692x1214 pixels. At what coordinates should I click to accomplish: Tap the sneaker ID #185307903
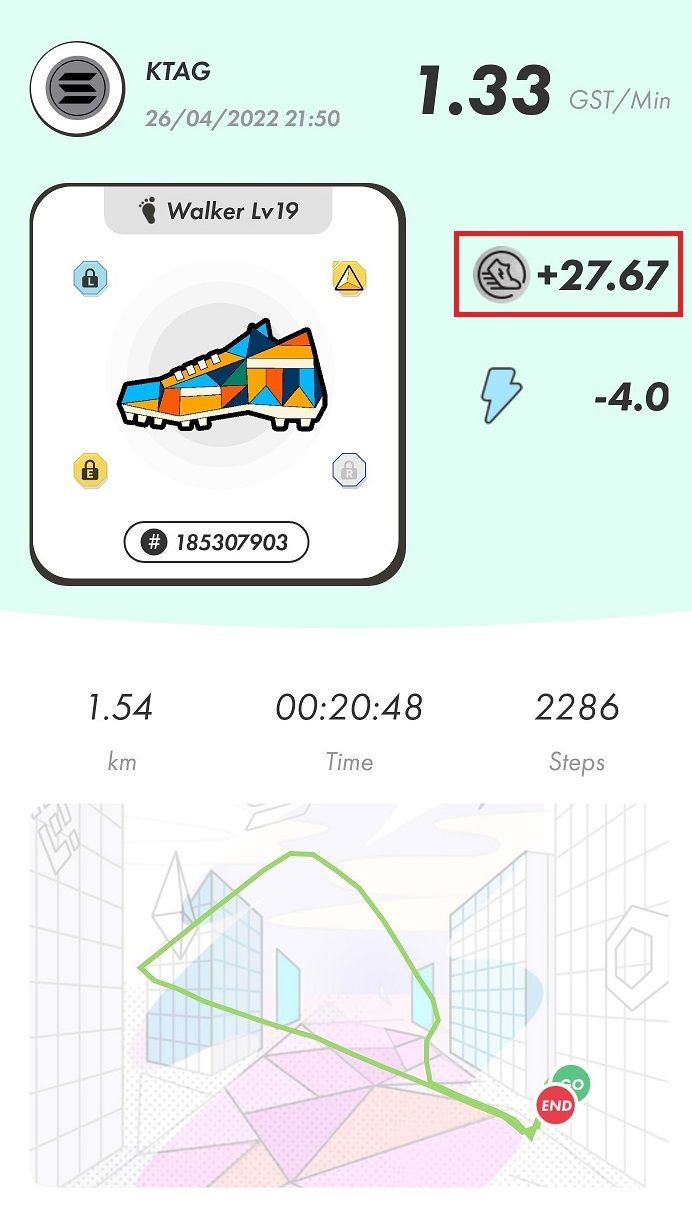216,542
